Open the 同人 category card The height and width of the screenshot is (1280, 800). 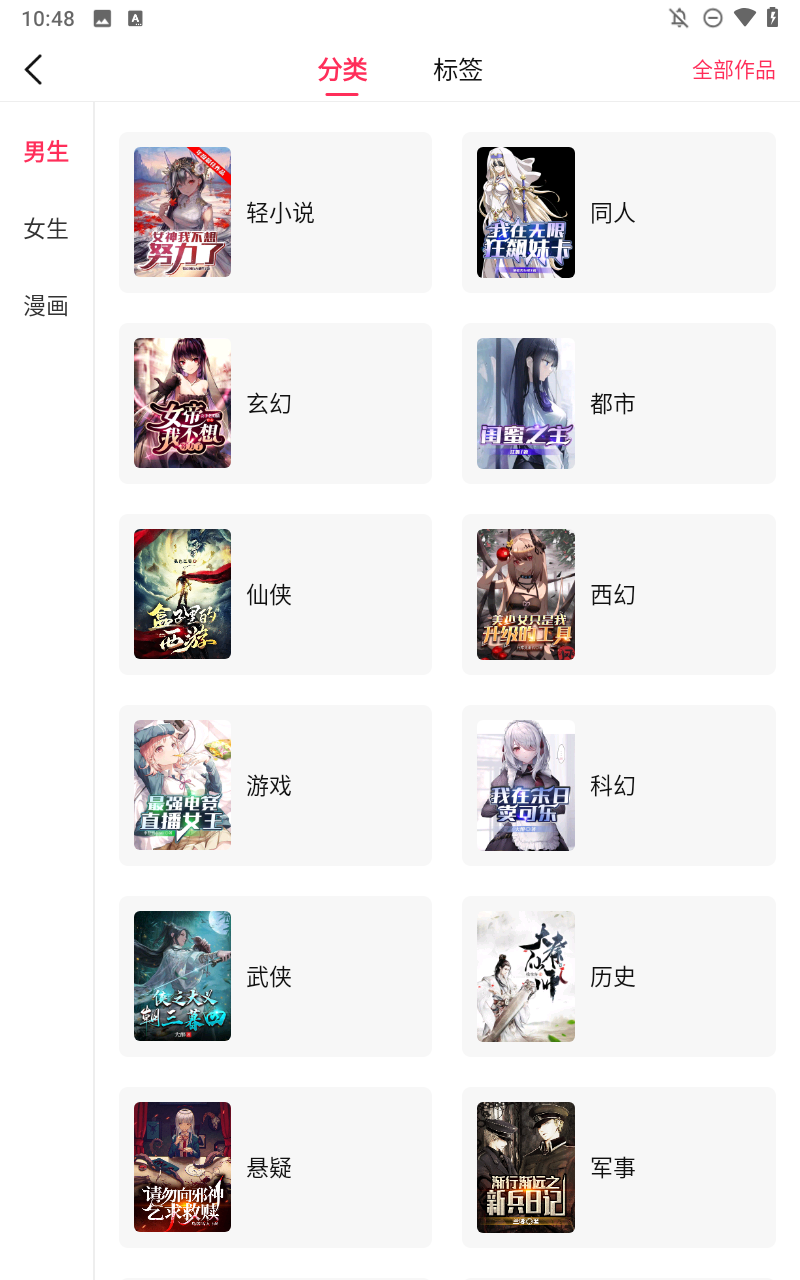618,213
